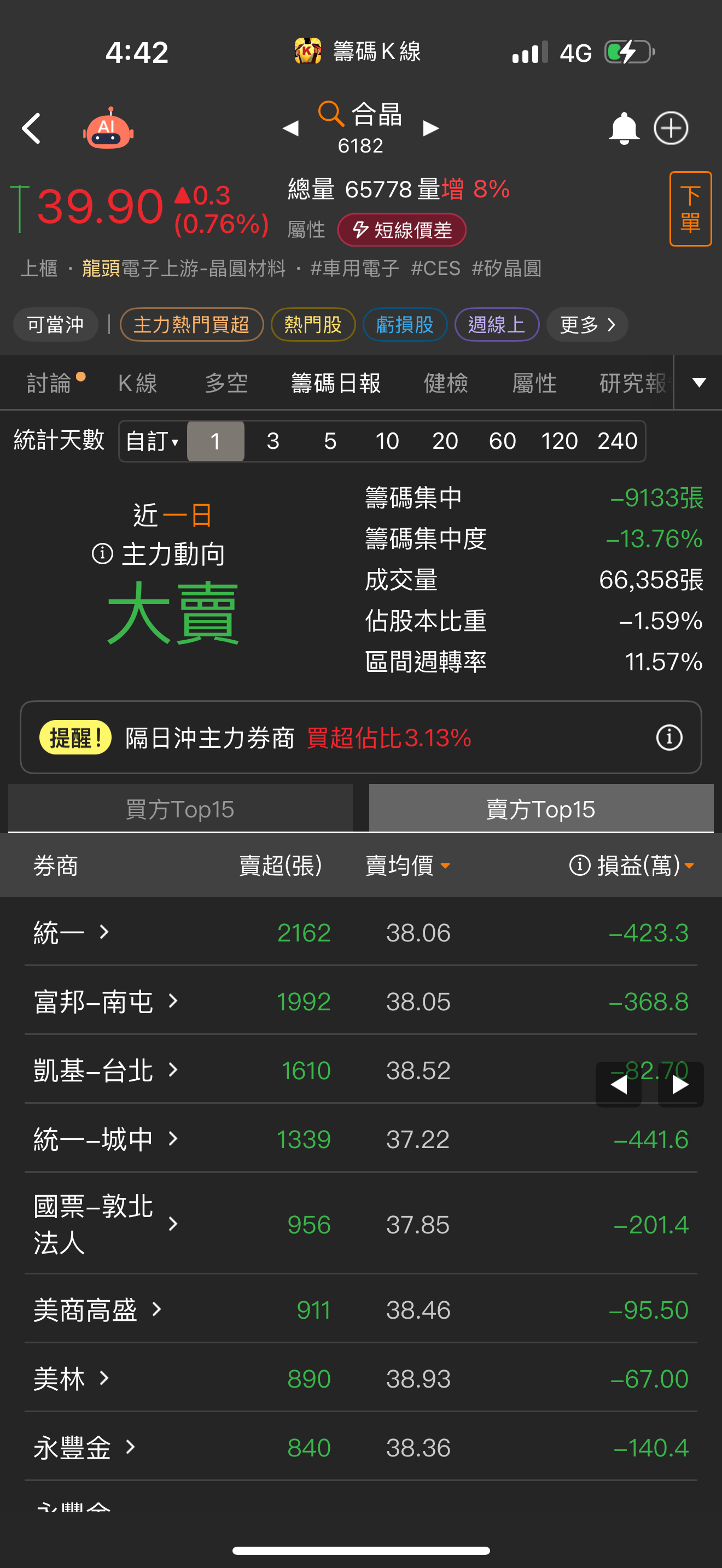Open the notifications bell
The height and width of the screenshot is (1568, 722).
point(624,128)
